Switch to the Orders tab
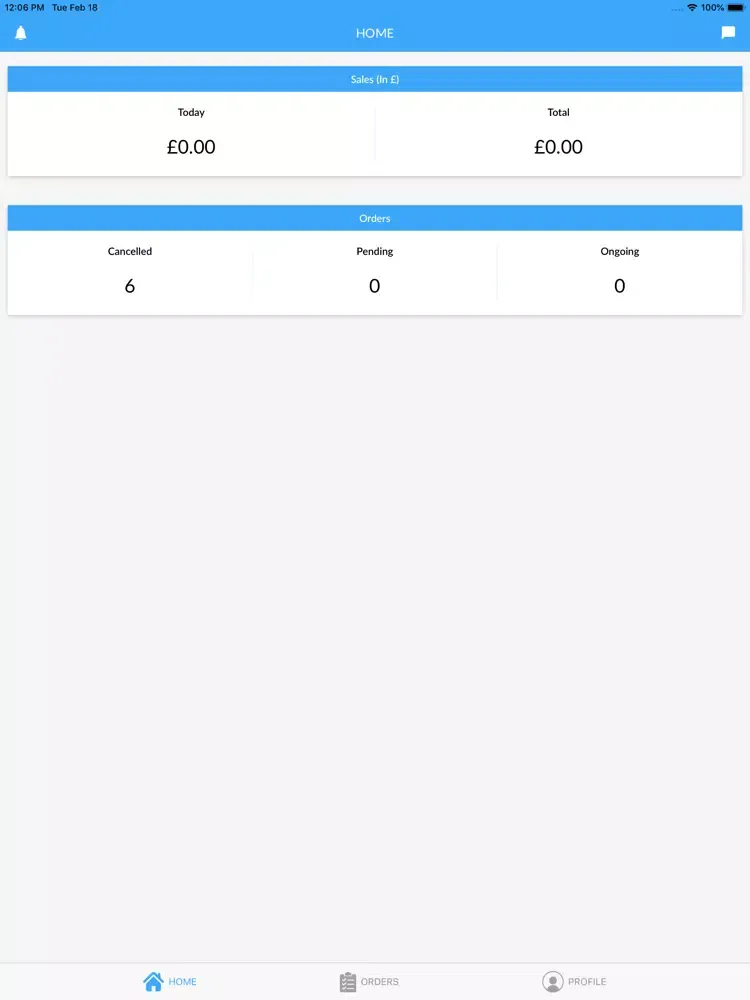750x1000 pixels. coord(369,981)
